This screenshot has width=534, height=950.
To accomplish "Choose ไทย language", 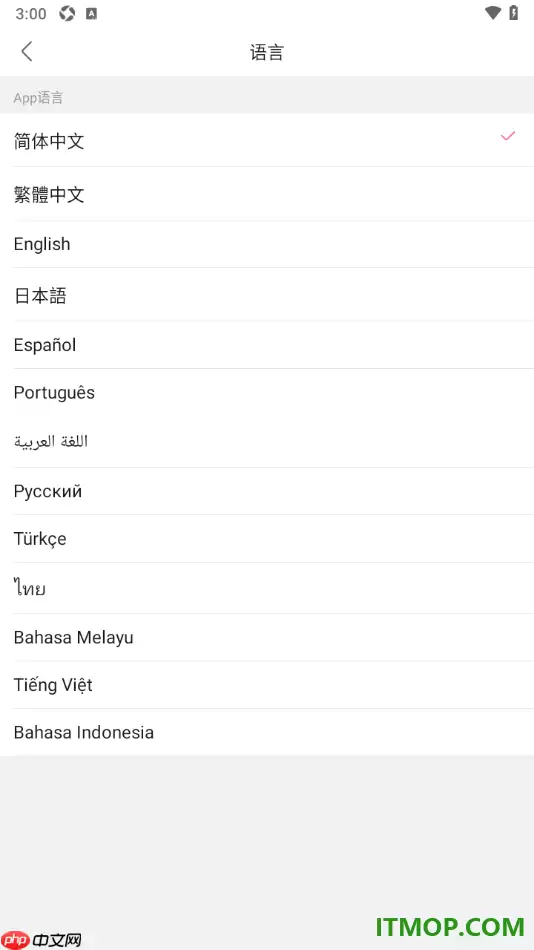I will pos(267,588).
